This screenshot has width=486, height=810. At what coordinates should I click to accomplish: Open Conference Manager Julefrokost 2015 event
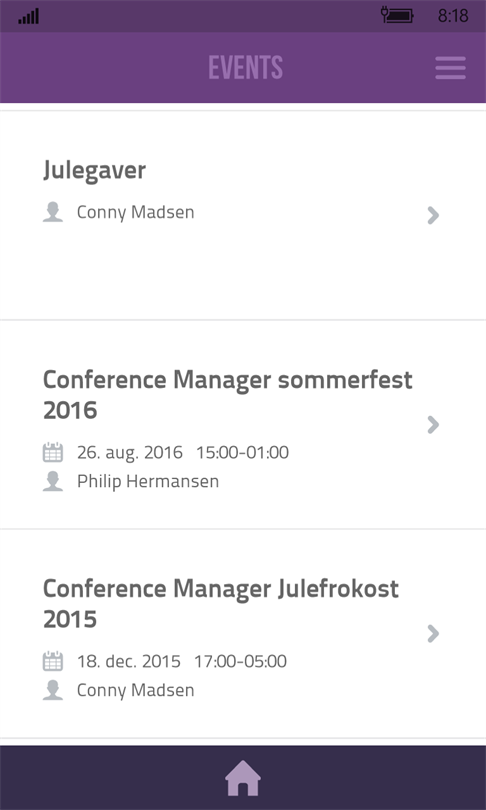coord(243,634)
